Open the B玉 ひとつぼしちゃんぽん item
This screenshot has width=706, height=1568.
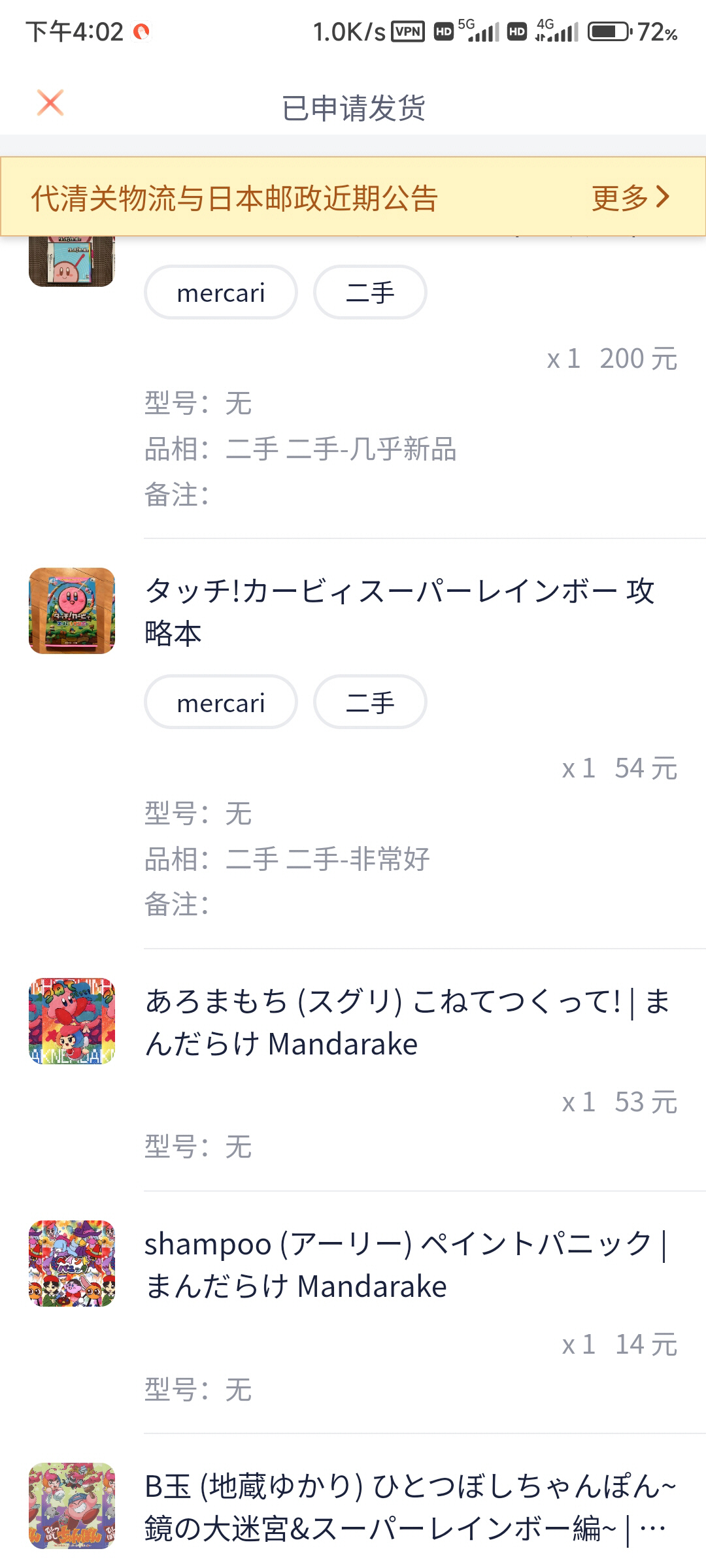(409, 1507)
